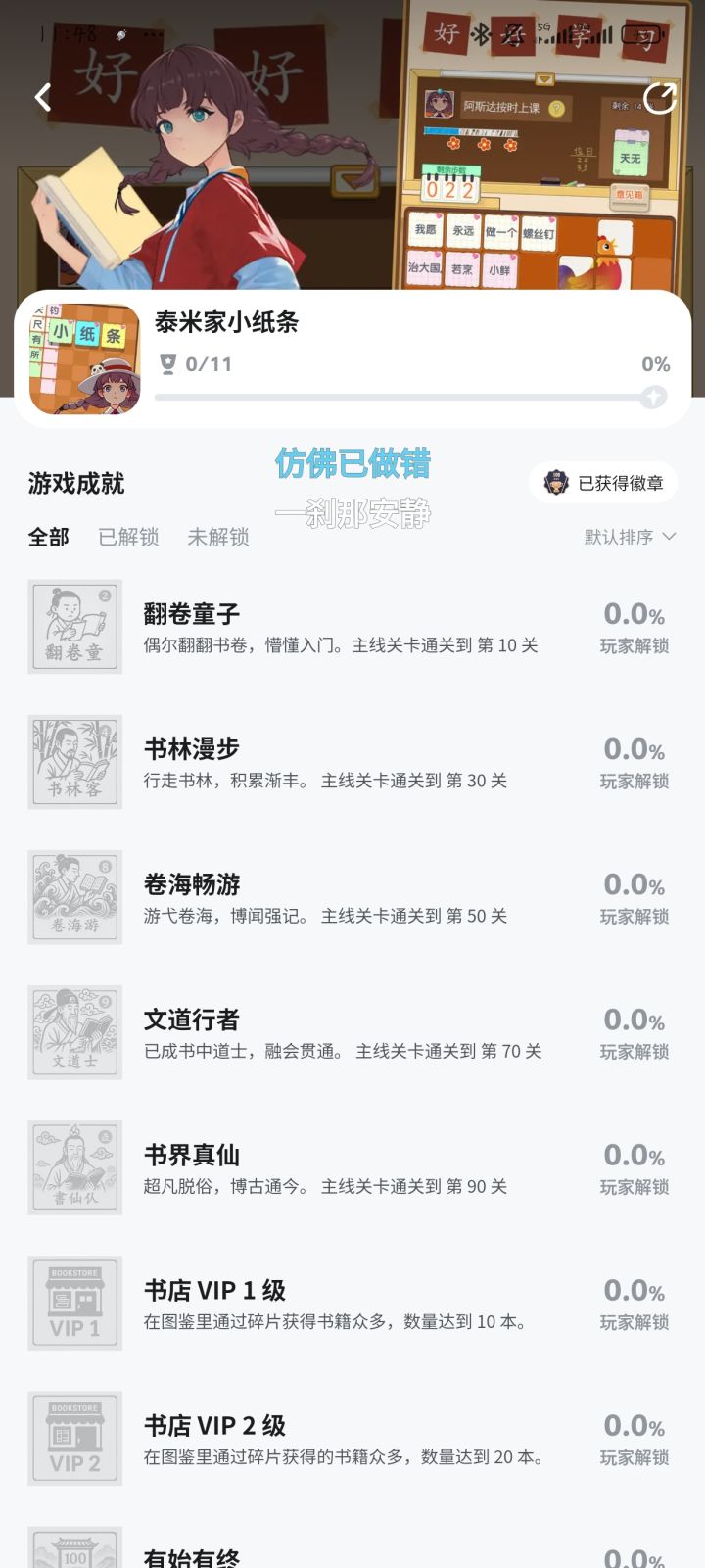Show the 未解锁 achievements tab
Viewport: 705px width, 1568px height.
pos(218,537)
